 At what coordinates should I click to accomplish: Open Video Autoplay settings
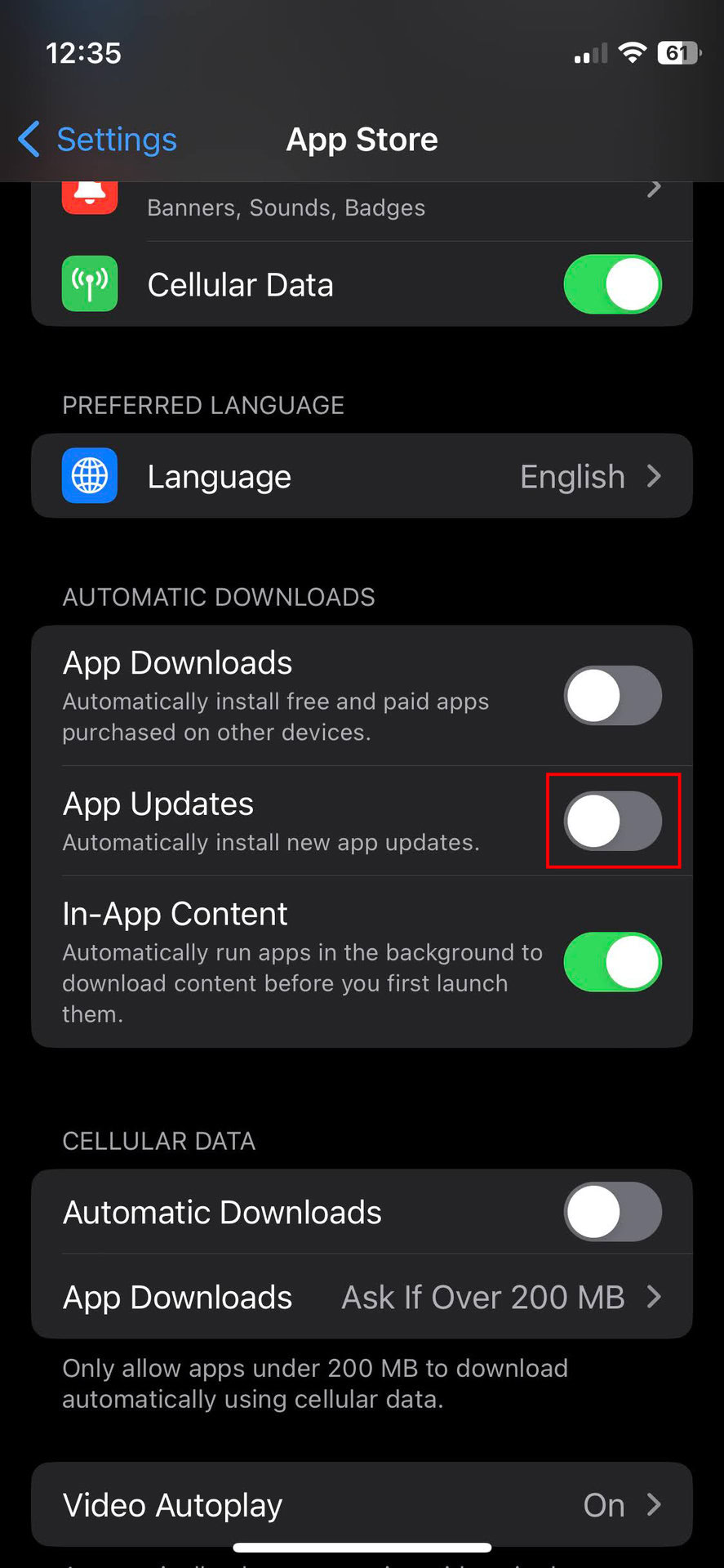(x=362, y=1504)
